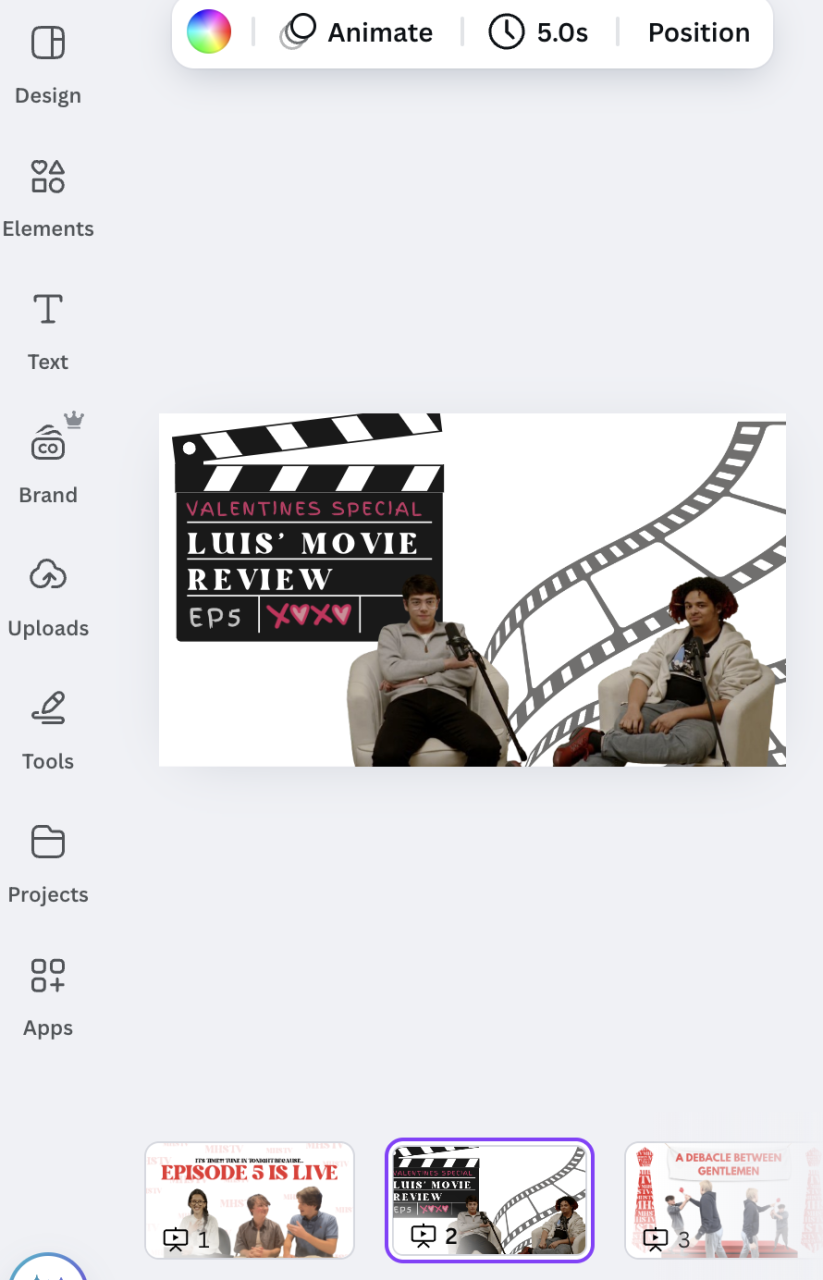Open the Projects panel
The image size is (823, 1280).
point(48,862)
